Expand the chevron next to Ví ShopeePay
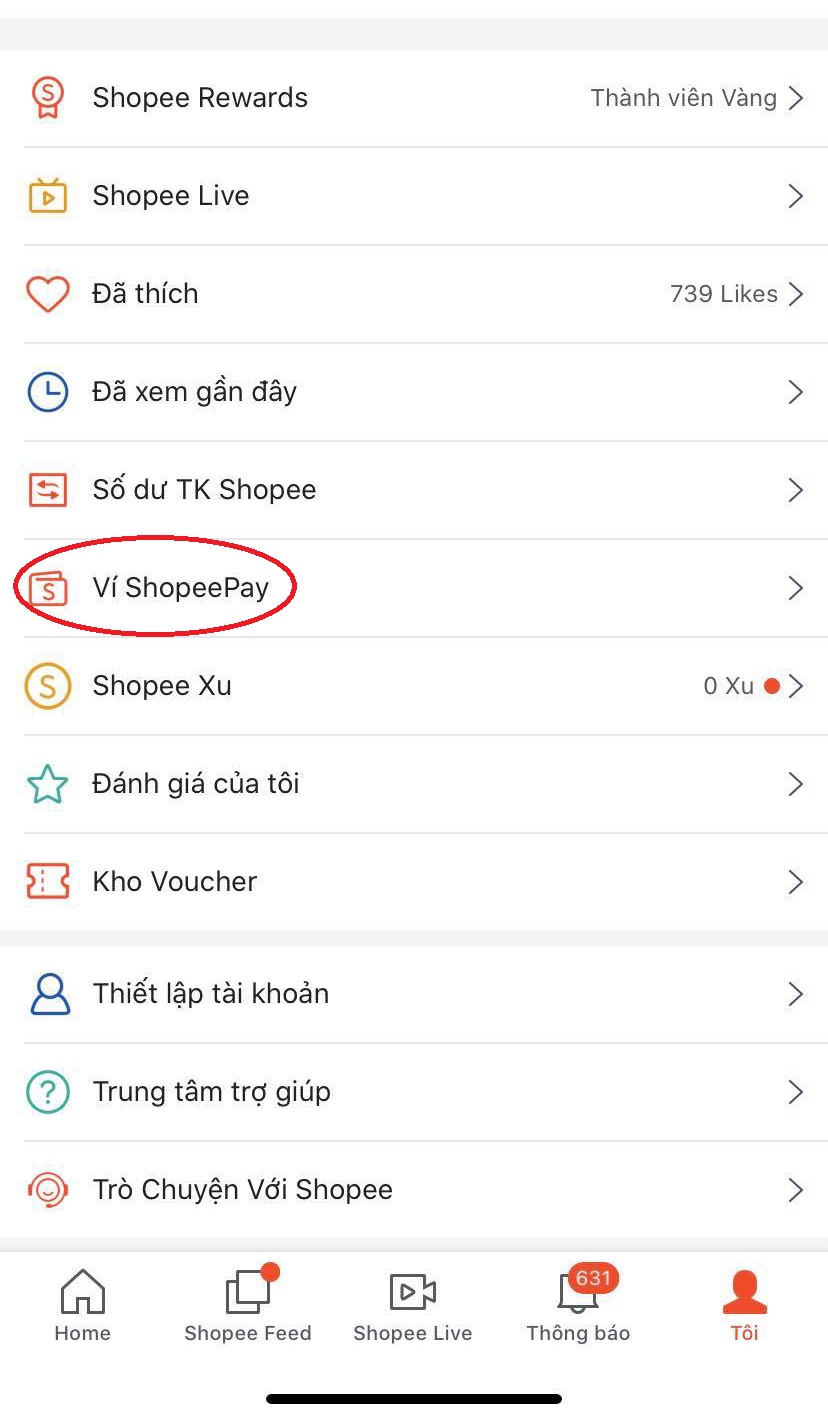 794,587
